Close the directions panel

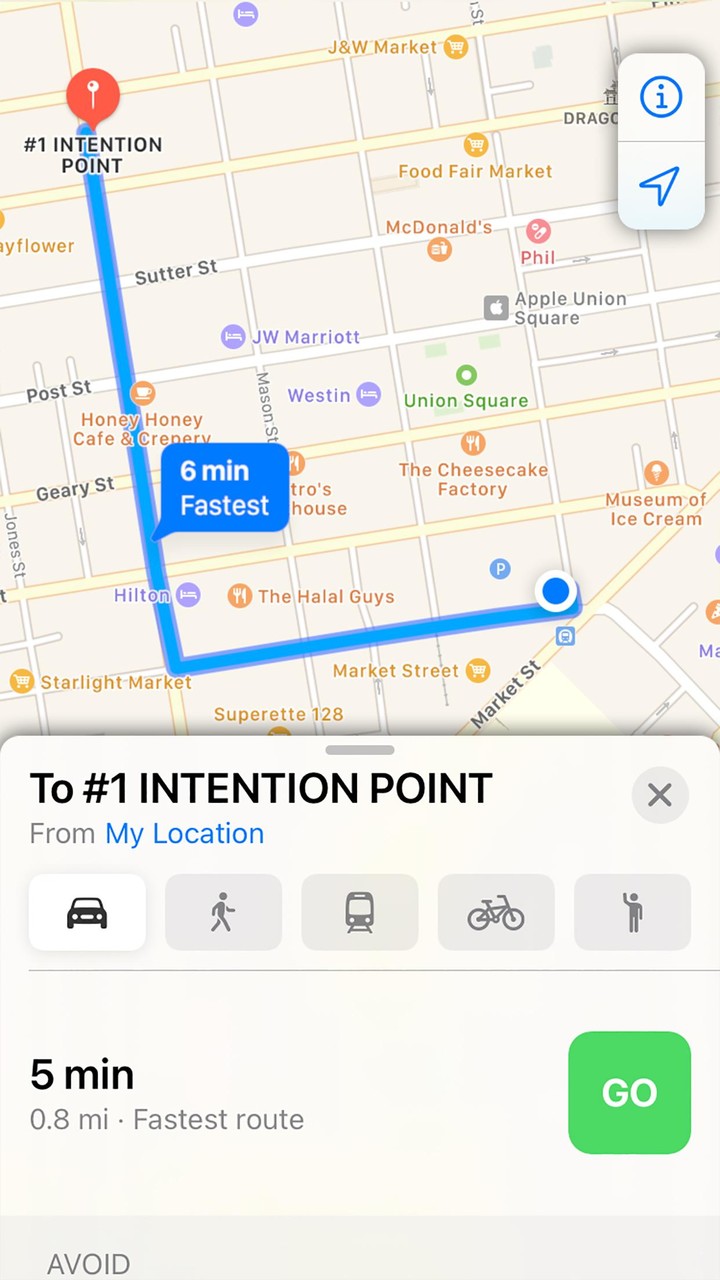[660, 795]
